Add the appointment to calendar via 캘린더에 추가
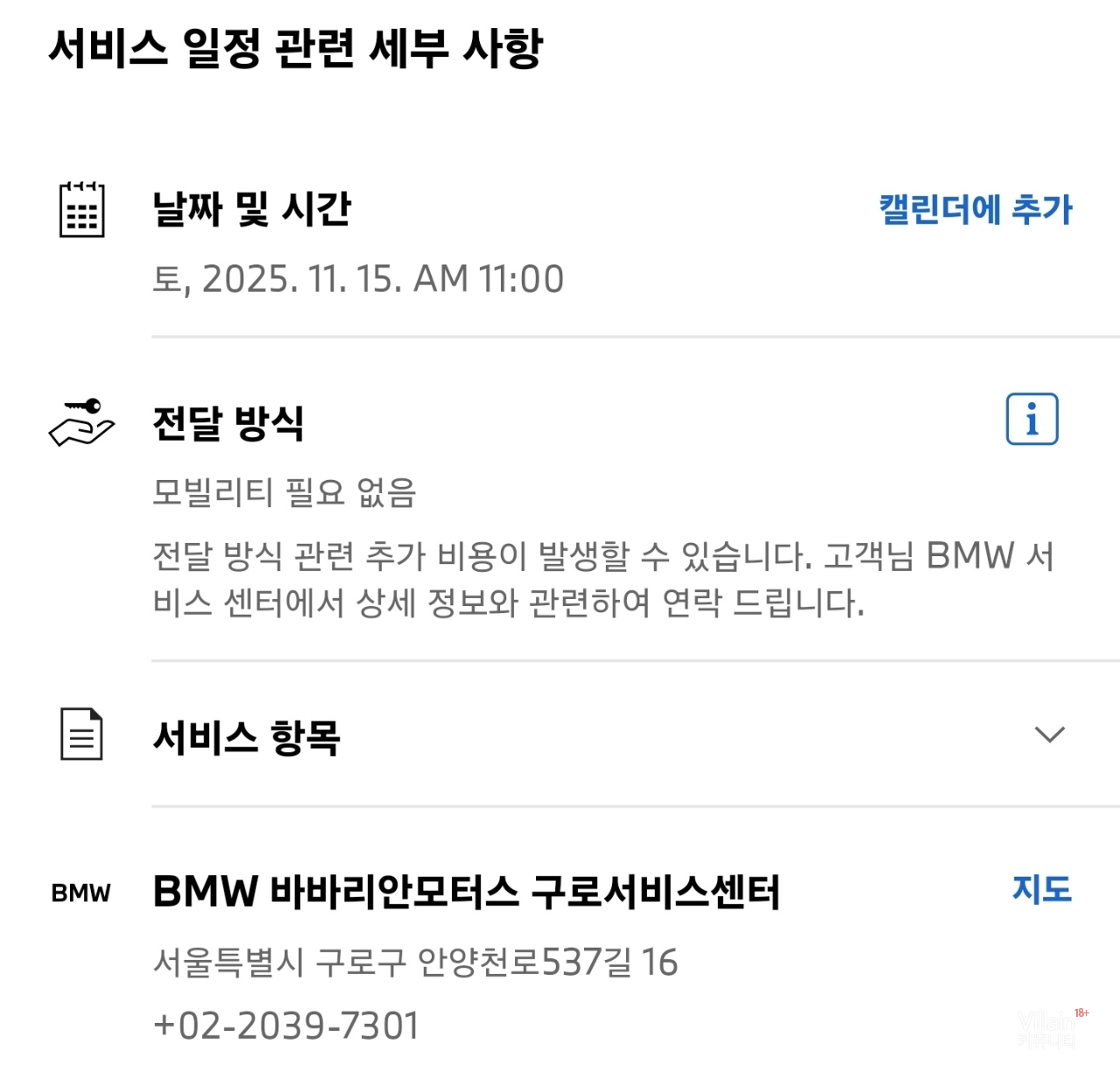Image resolution: width=1120 pixels, height=1079 pixels. (975, 209)
